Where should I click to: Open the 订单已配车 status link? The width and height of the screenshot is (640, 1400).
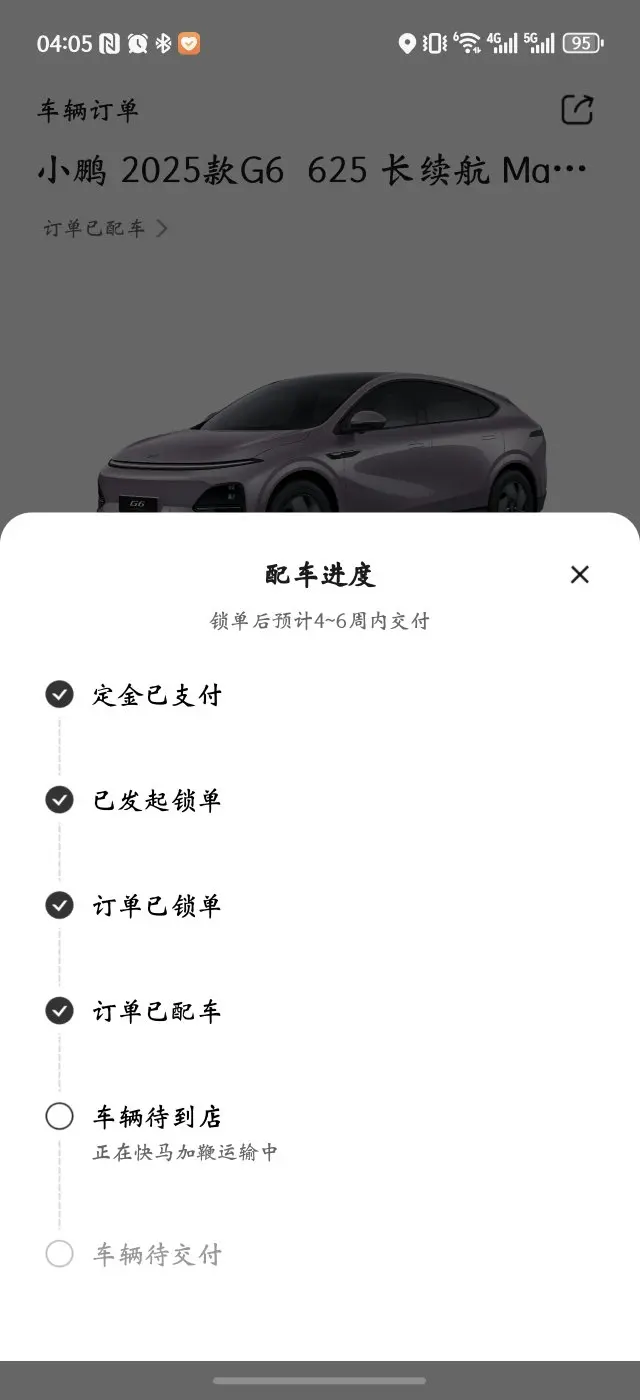coord(105,228)
